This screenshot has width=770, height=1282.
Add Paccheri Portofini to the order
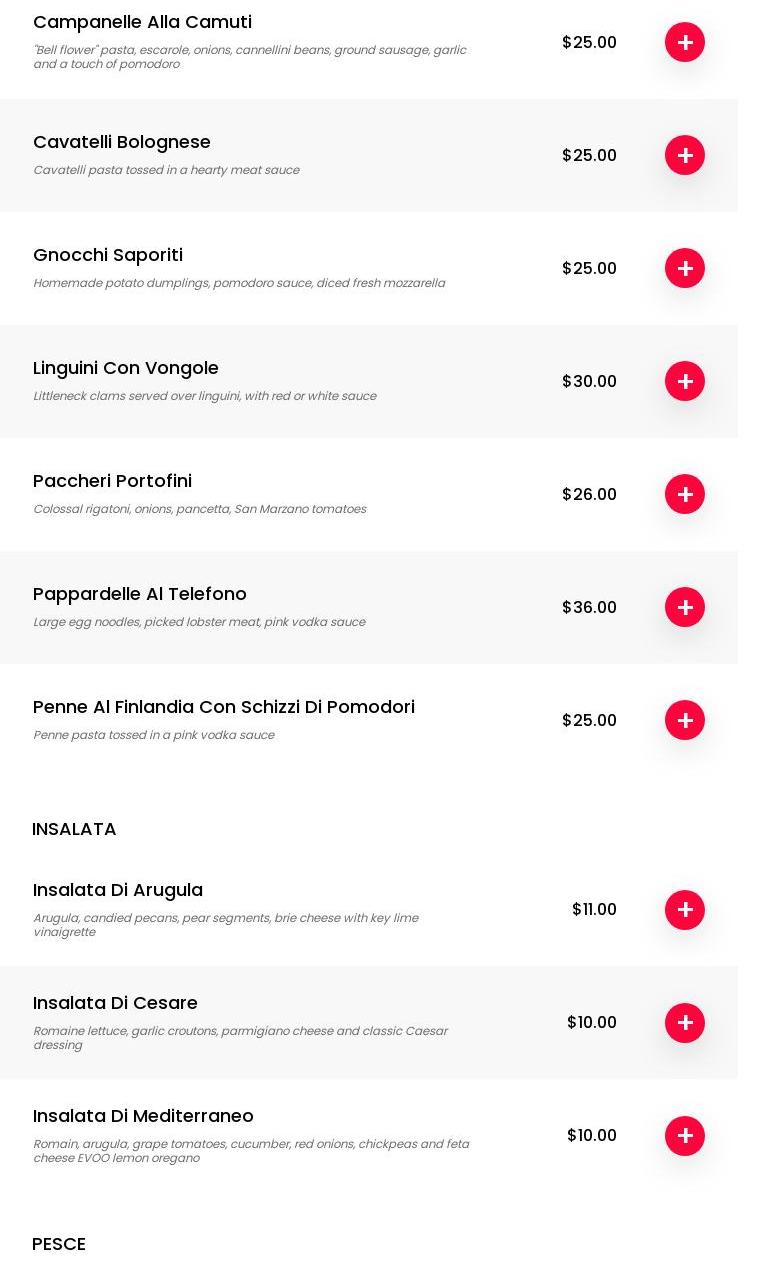685,494
